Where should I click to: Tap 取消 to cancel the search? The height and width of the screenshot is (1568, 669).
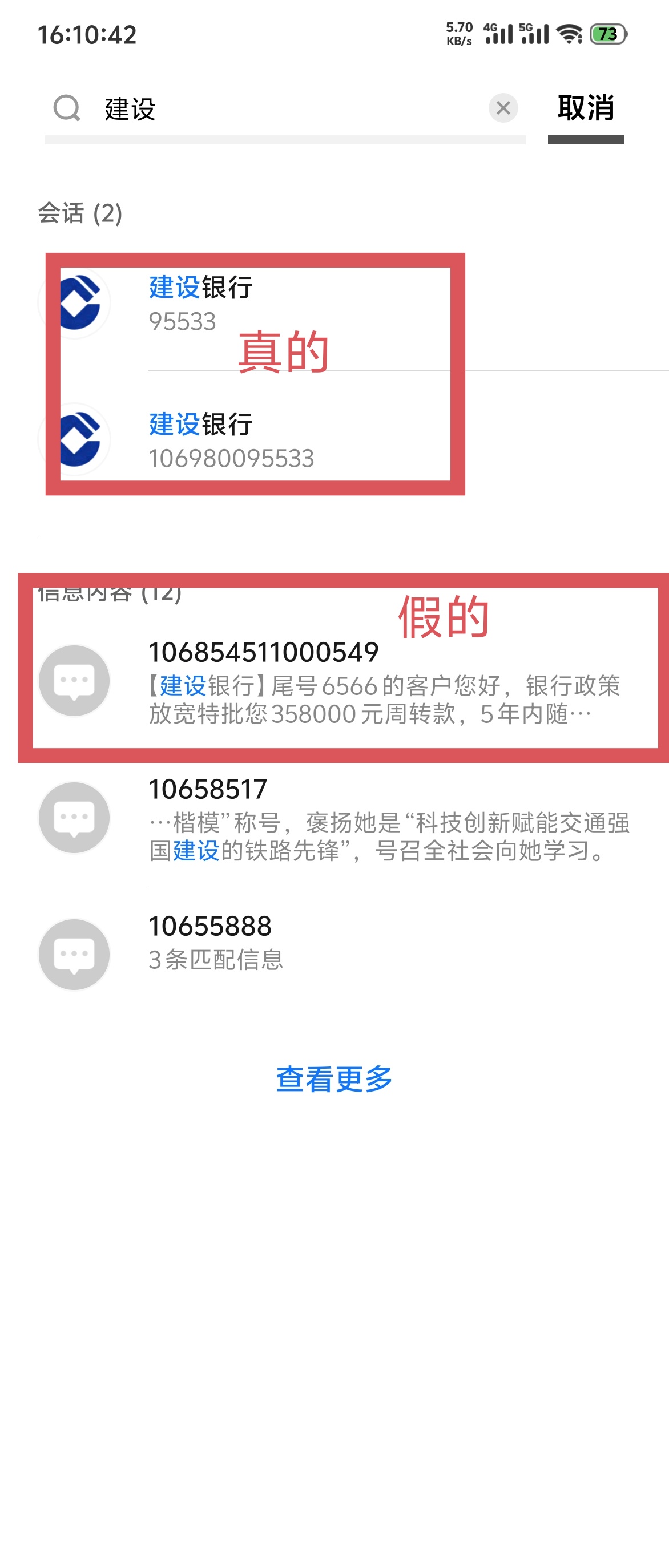586,108
